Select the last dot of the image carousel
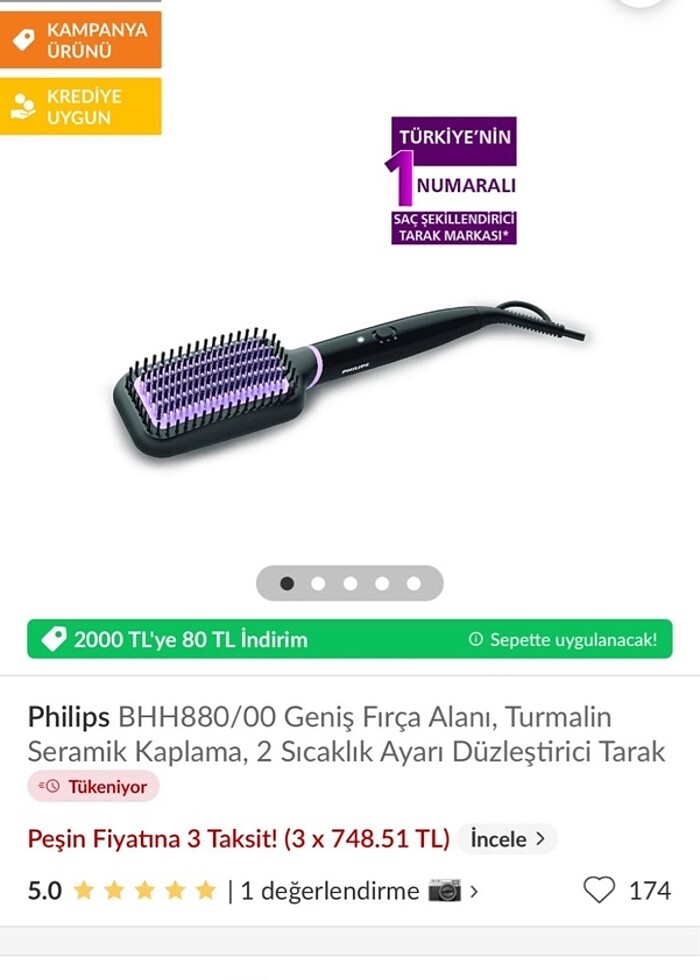Image resolution: width=700 pixels, height=980 pixels. [x=414, y=583]
